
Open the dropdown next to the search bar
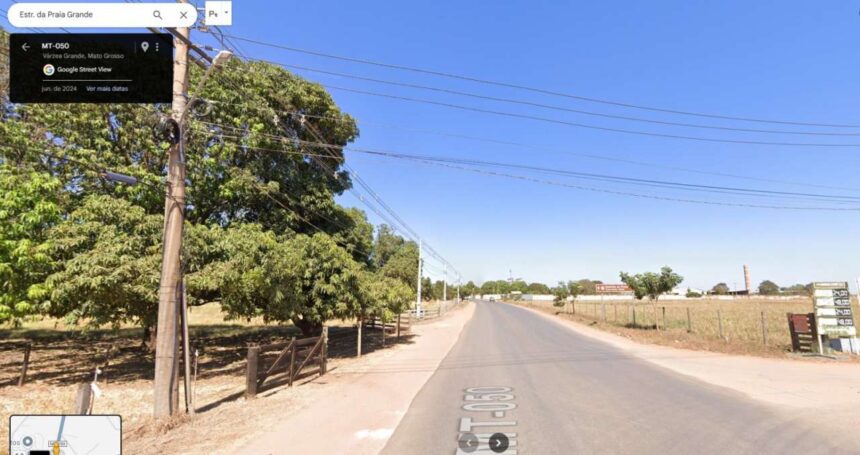(218, 14)
